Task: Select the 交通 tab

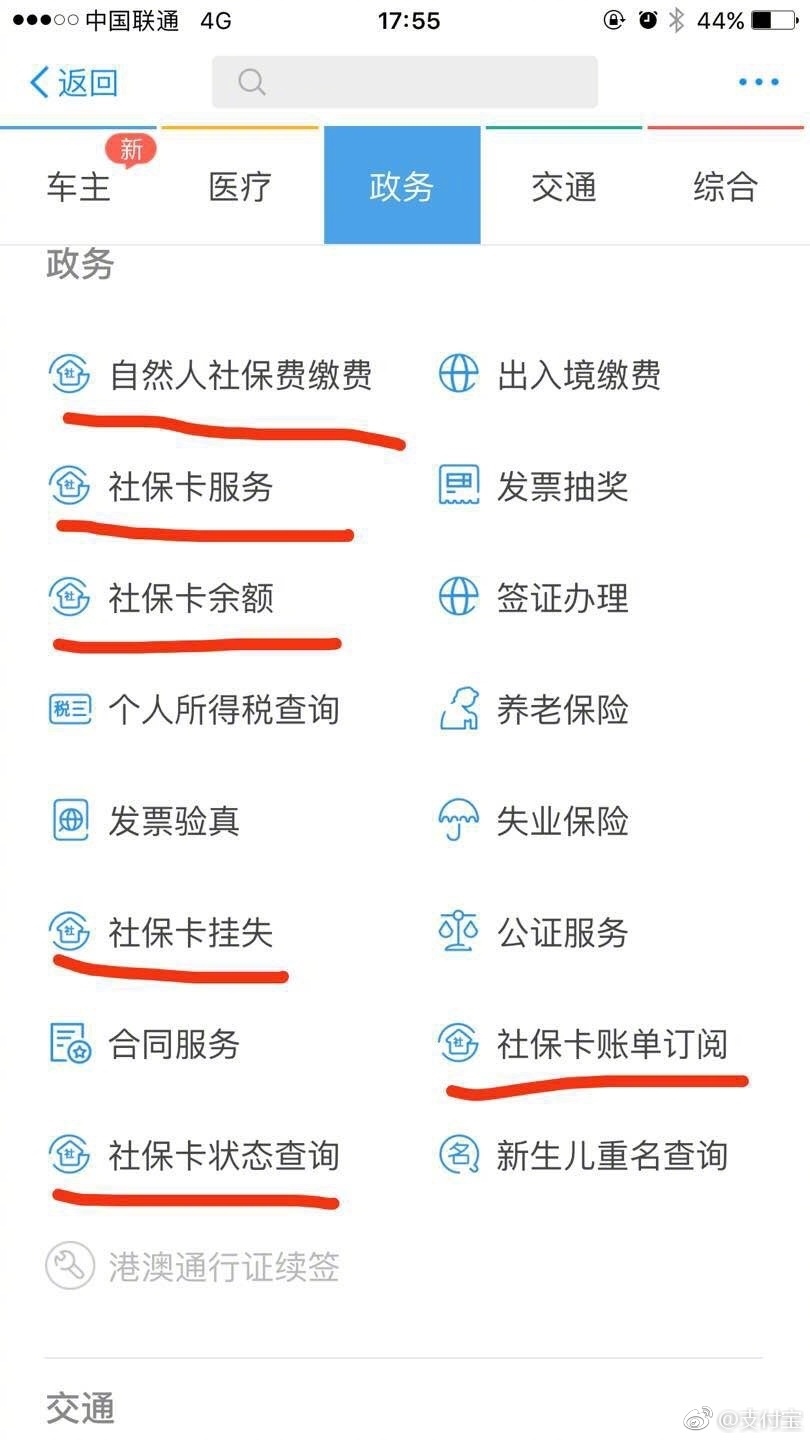Action: [x=563, y=186]
